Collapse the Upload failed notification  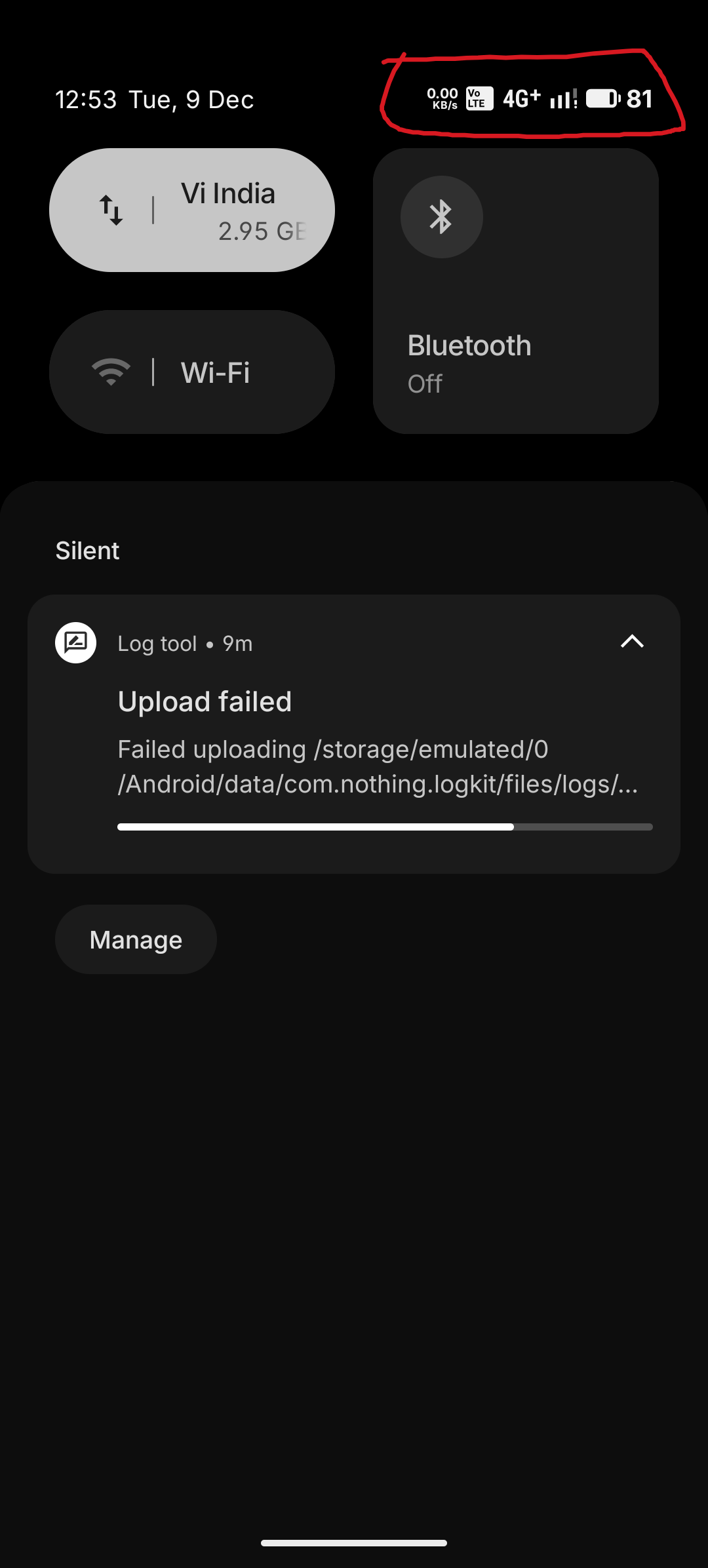631,642
